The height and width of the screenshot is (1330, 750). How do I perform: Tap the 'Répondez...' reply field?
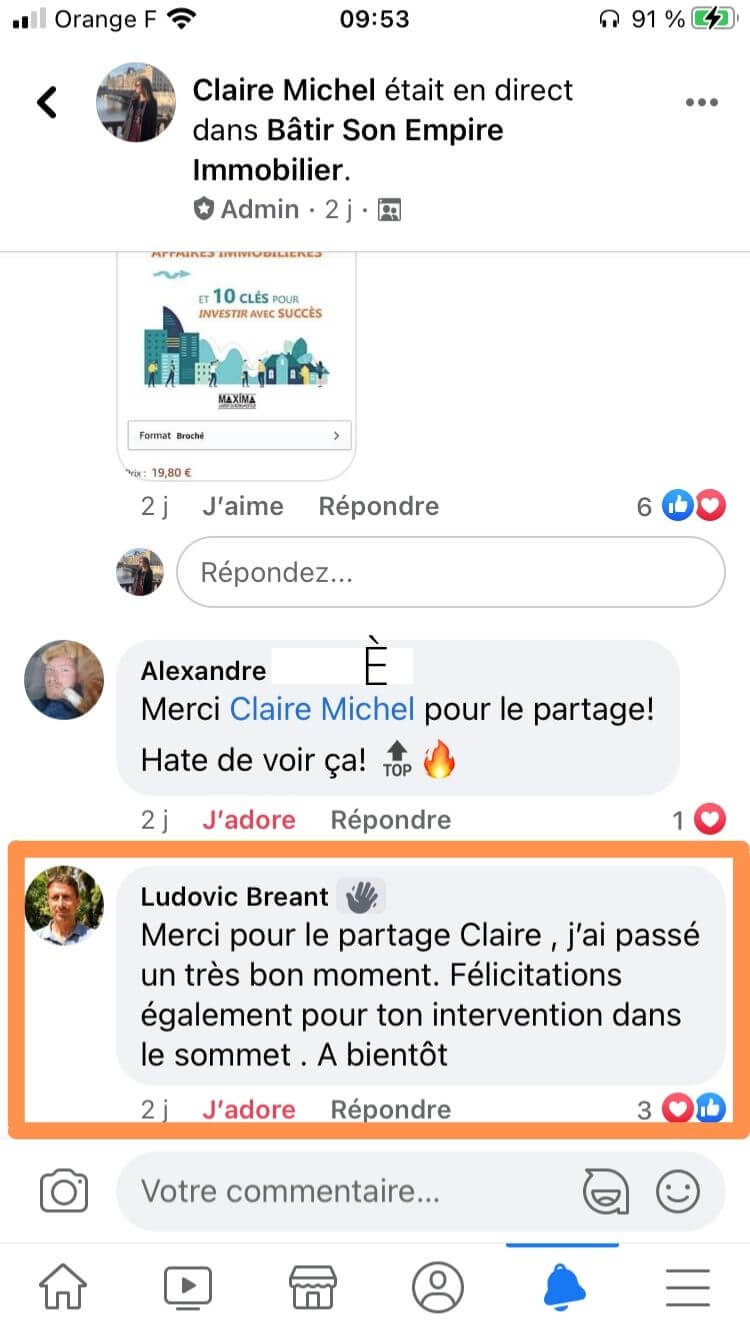click(x=450, y=572)
